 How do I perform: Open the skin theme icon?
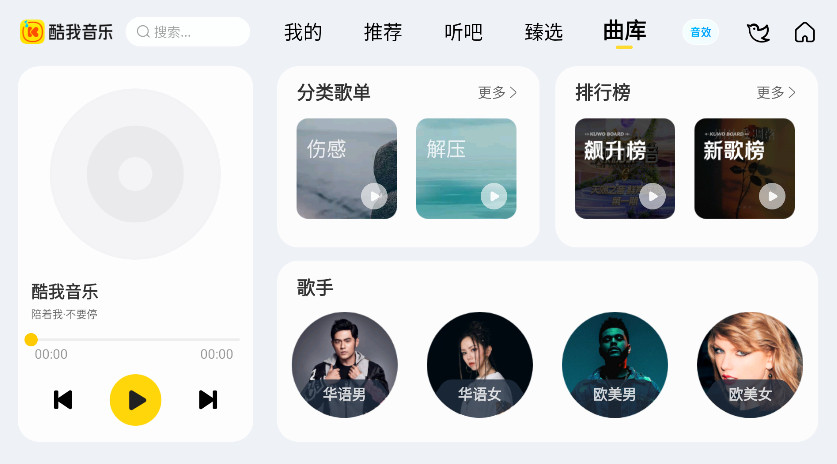(759, 32)
